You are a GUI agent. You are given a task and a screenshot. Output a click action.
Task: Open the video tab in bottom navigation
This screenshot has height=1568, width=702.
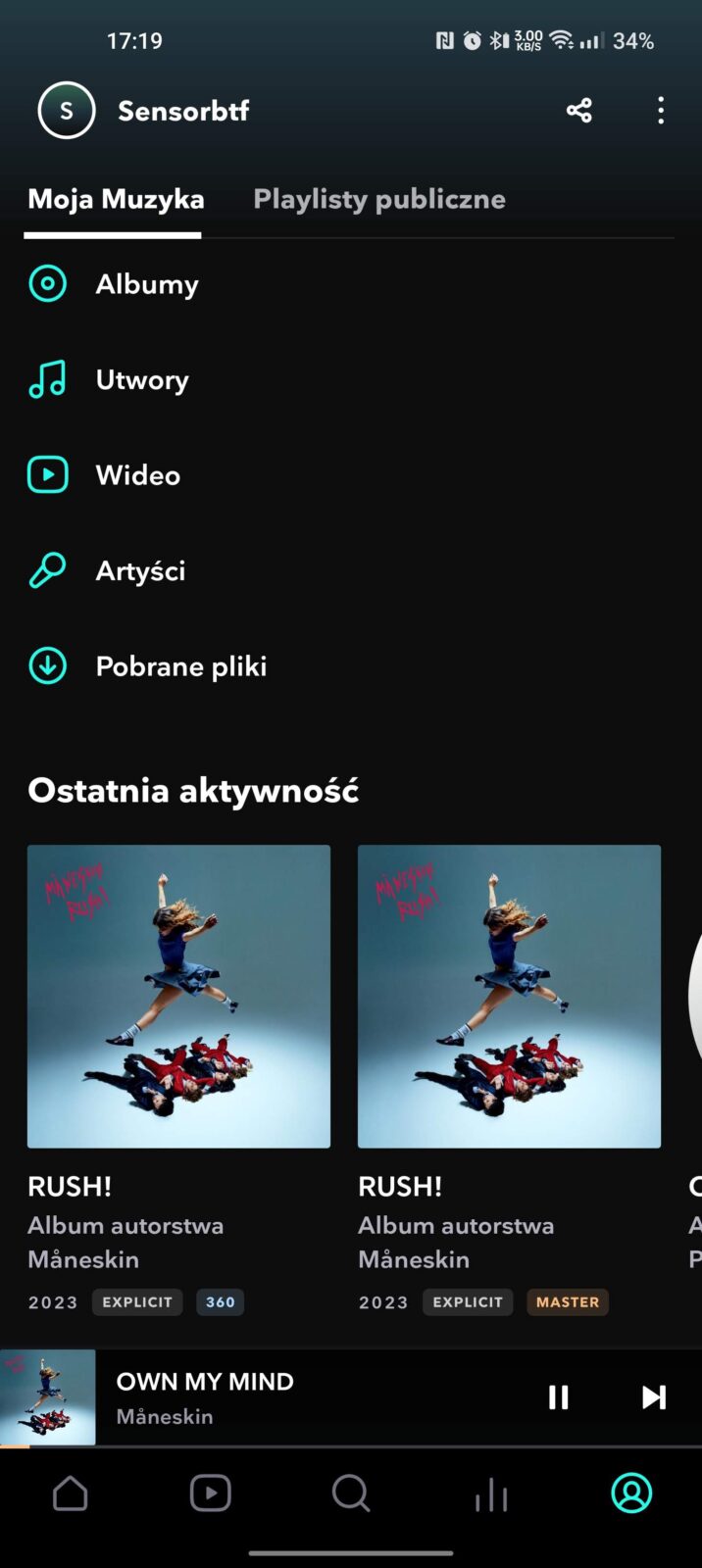(x=210, y=1494)
